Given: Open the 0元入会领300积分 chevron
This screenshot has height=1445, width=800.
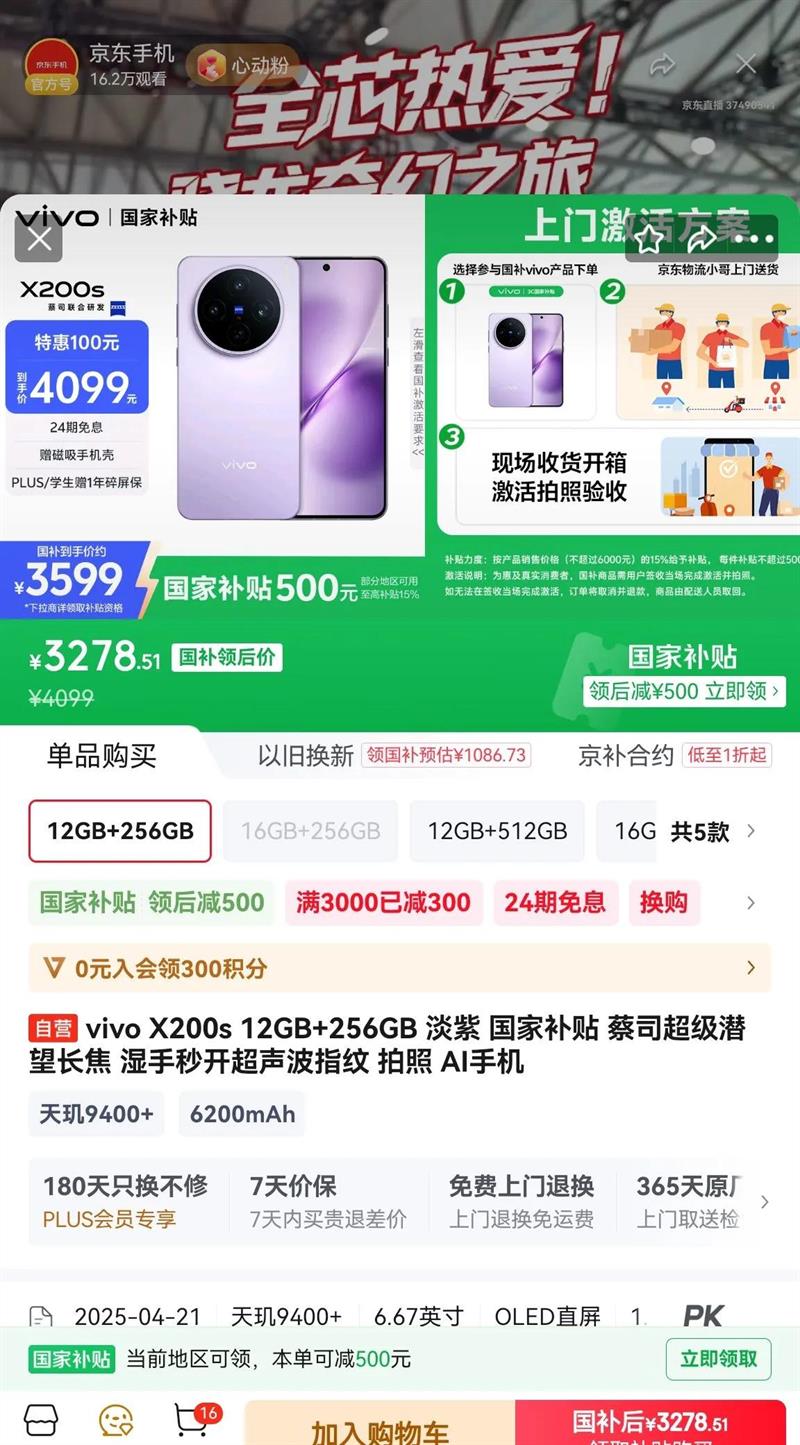Looking at the screenshot, I should 751,967.
